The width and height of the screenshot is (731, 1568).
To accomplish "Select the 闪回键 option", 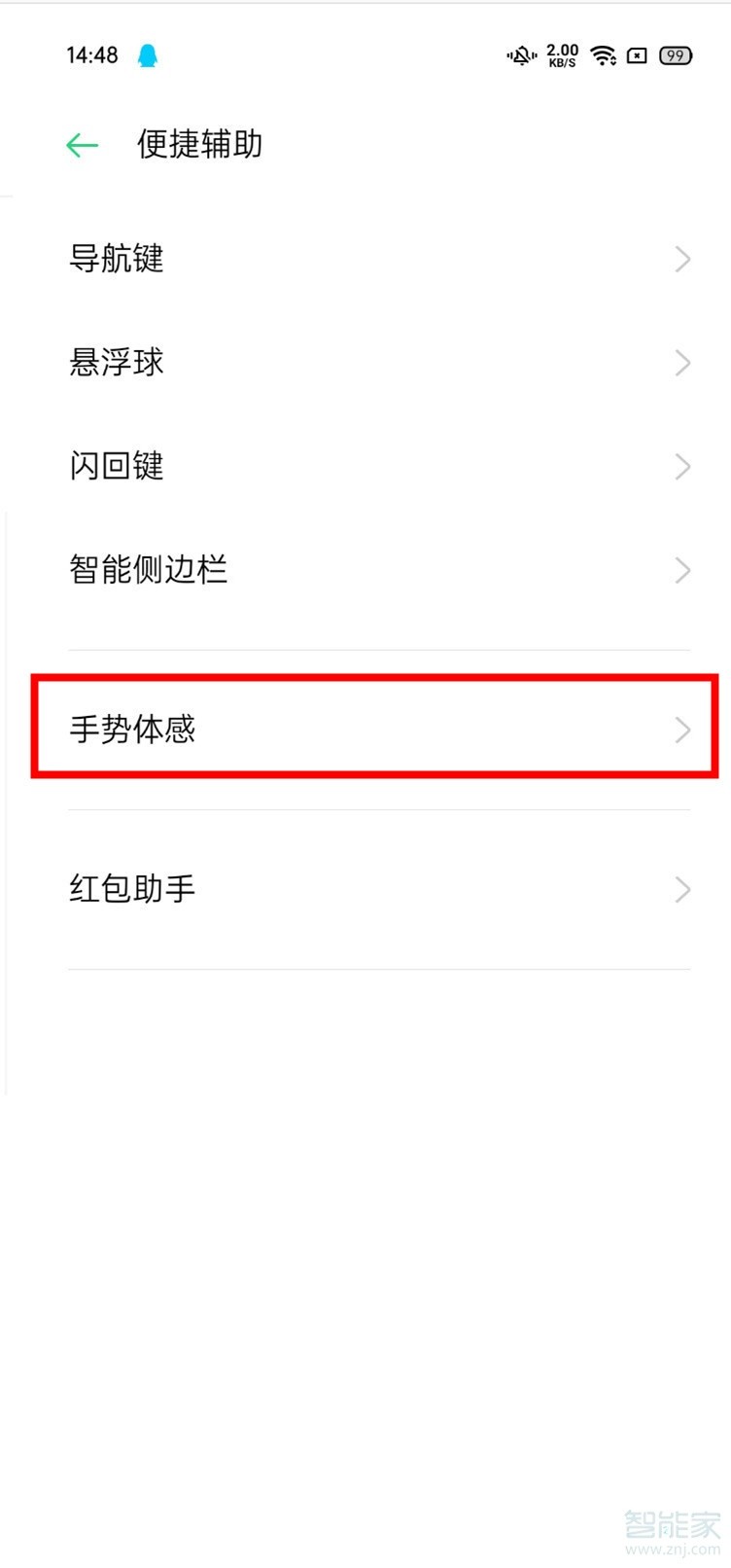I will pos(377,466).
